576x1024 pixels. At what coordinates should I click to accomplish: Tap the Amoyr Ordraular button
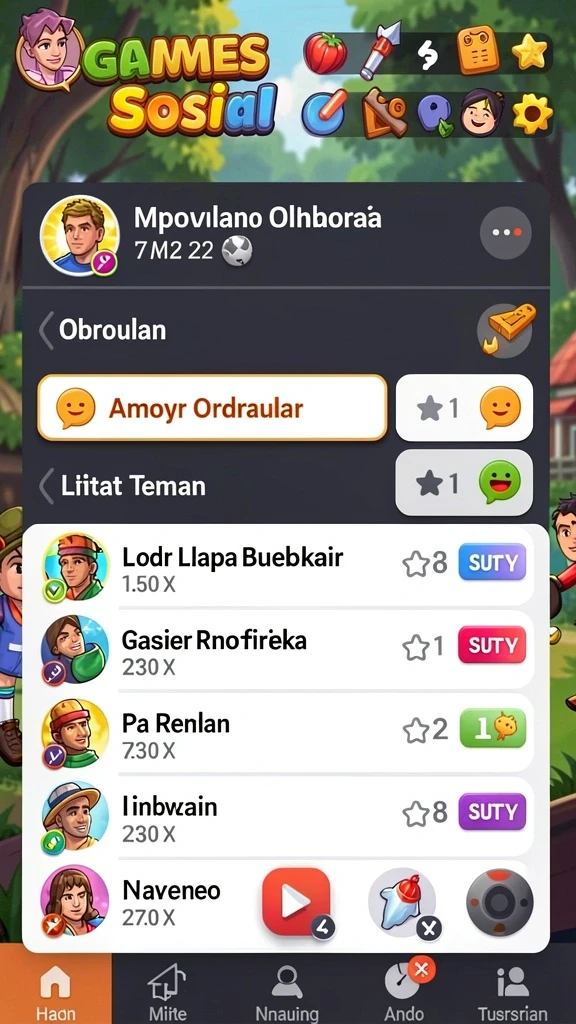(x=212, y=408)
